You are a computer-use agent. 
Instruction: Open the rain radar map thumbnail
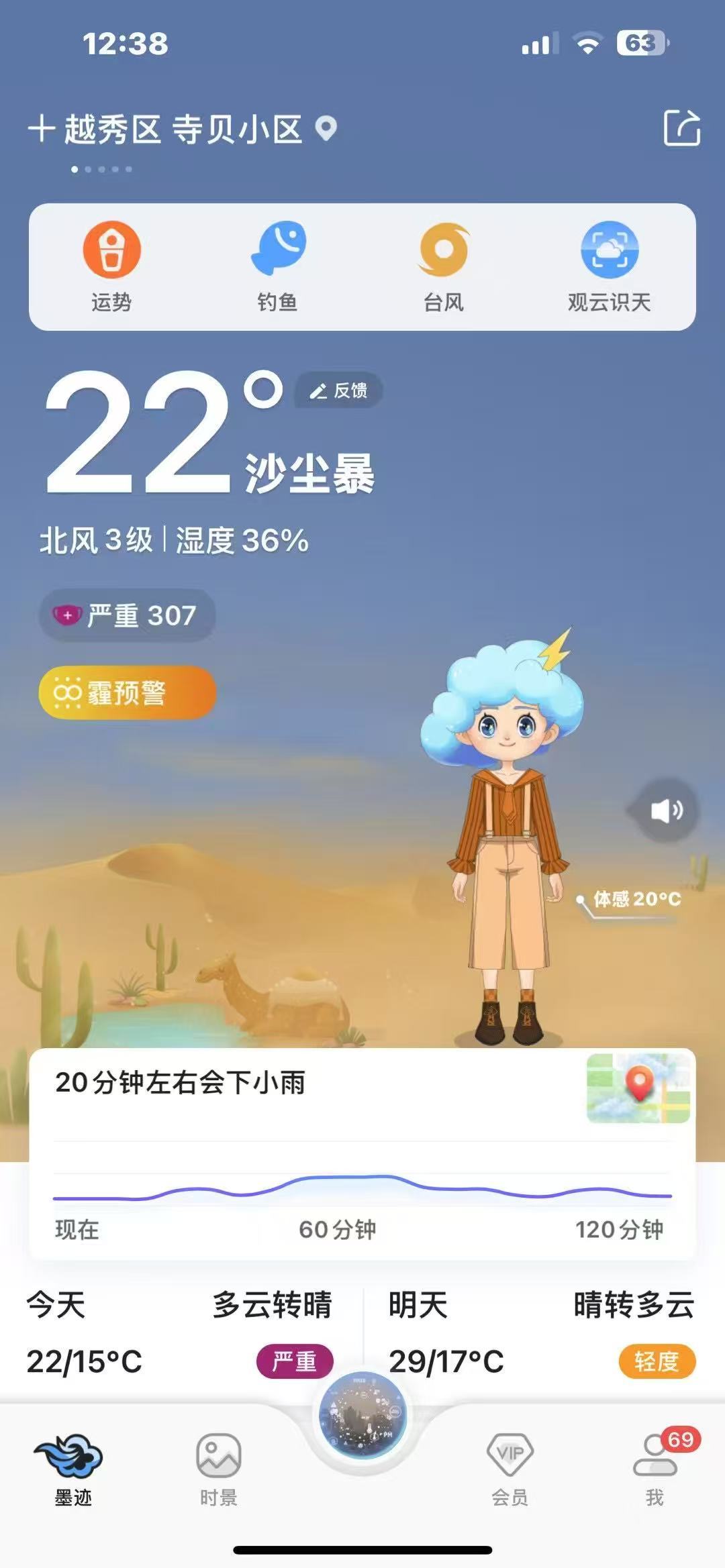point(638,1088)
